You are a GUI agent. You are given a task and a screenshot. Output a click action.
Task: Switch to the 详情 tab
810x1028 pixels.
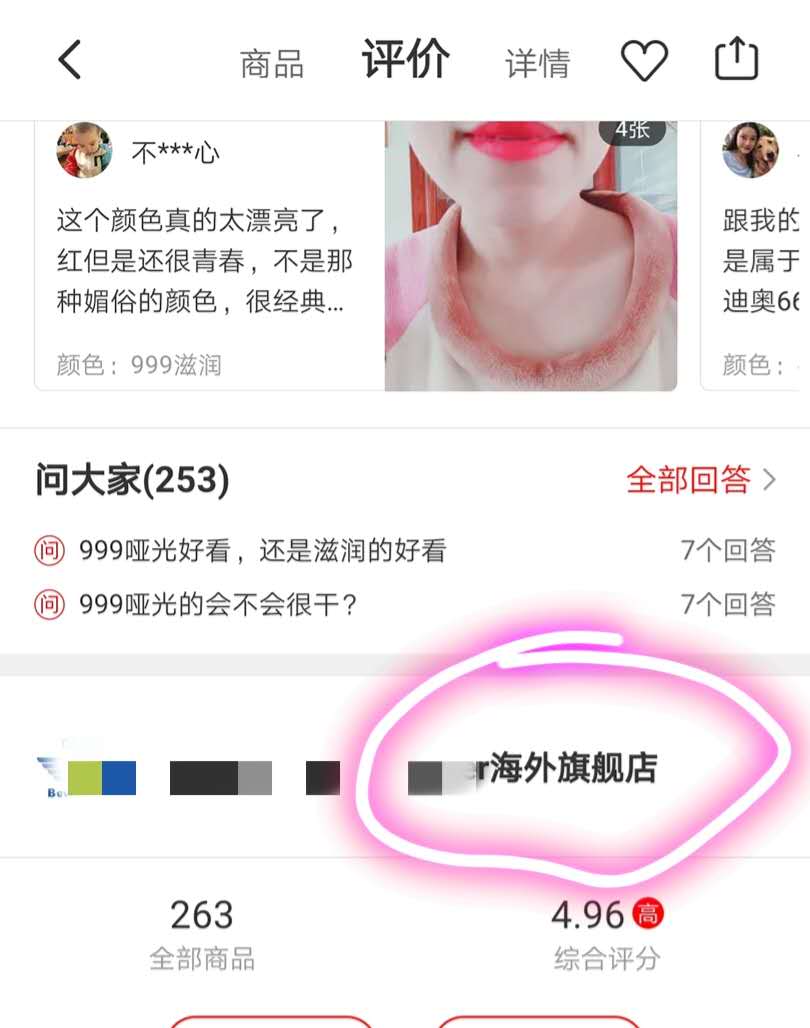pyautogui.click(x=538, y=62)
